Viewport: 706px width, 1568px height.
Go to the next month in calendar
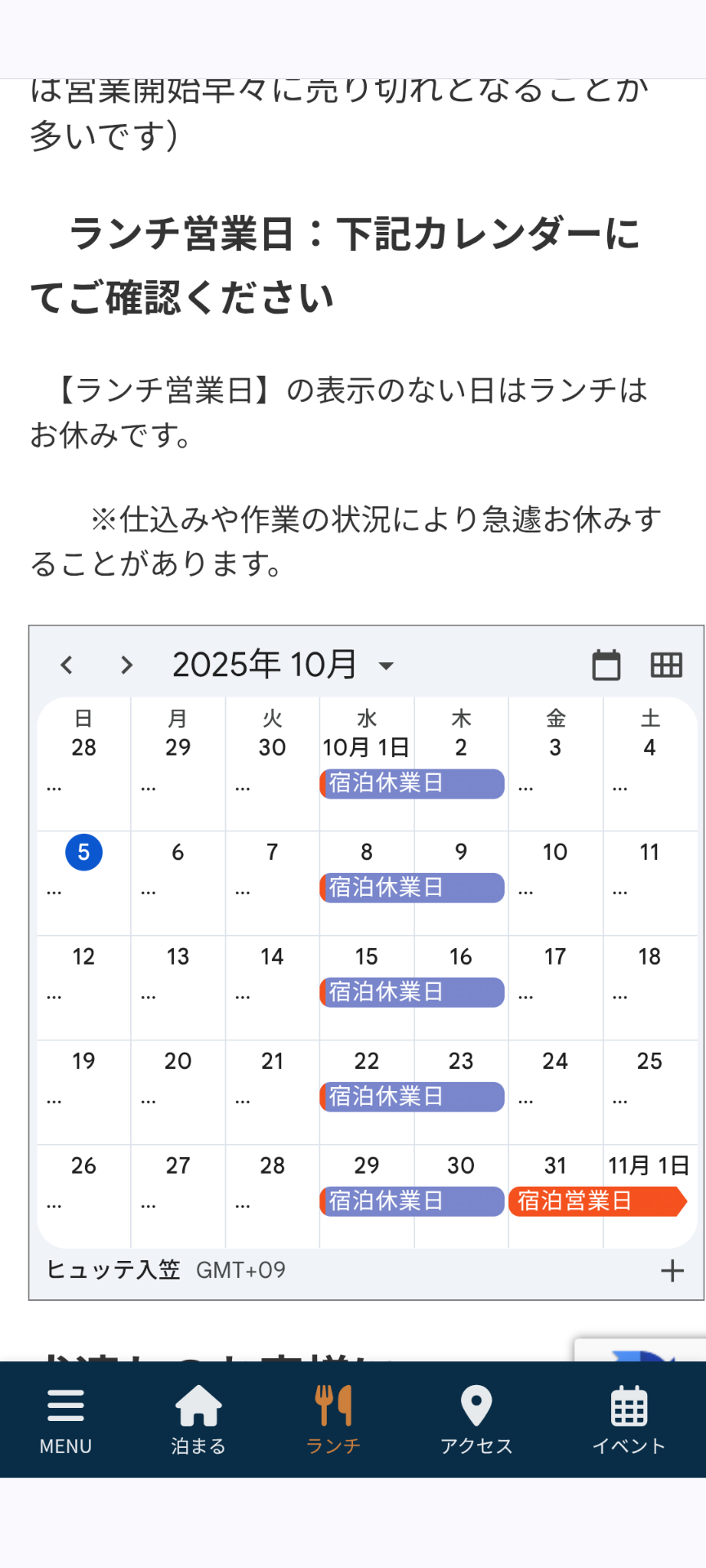pyautogui.click(x=126, y=665)
